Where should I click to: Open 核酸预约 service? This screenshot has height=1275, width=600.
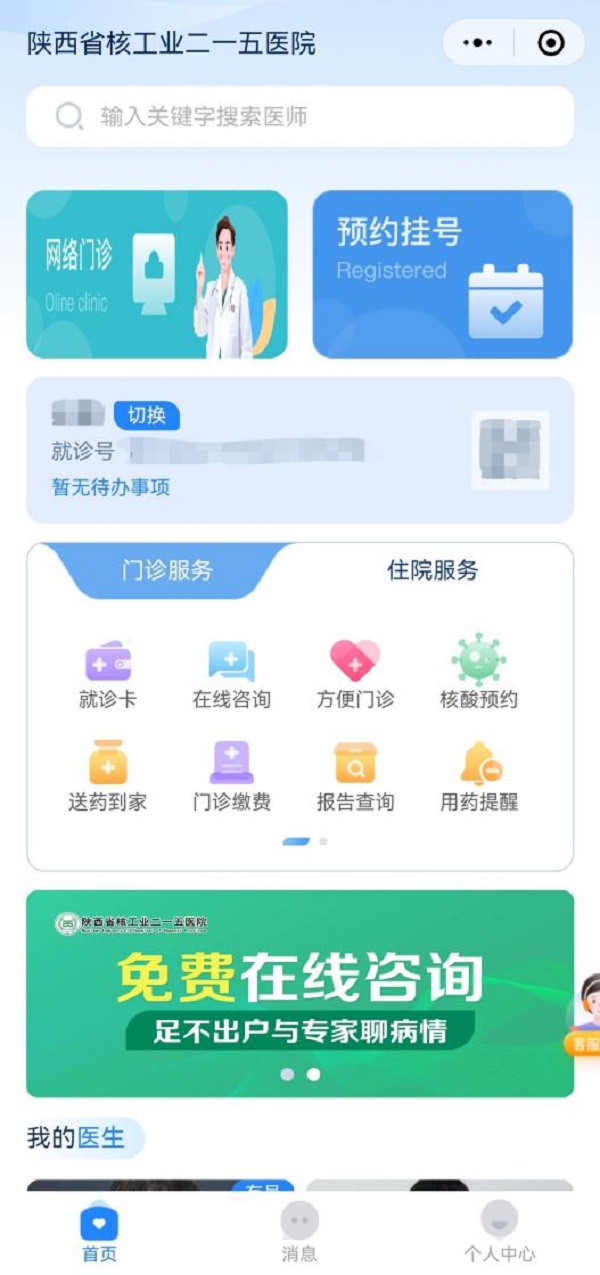point(479,673)
